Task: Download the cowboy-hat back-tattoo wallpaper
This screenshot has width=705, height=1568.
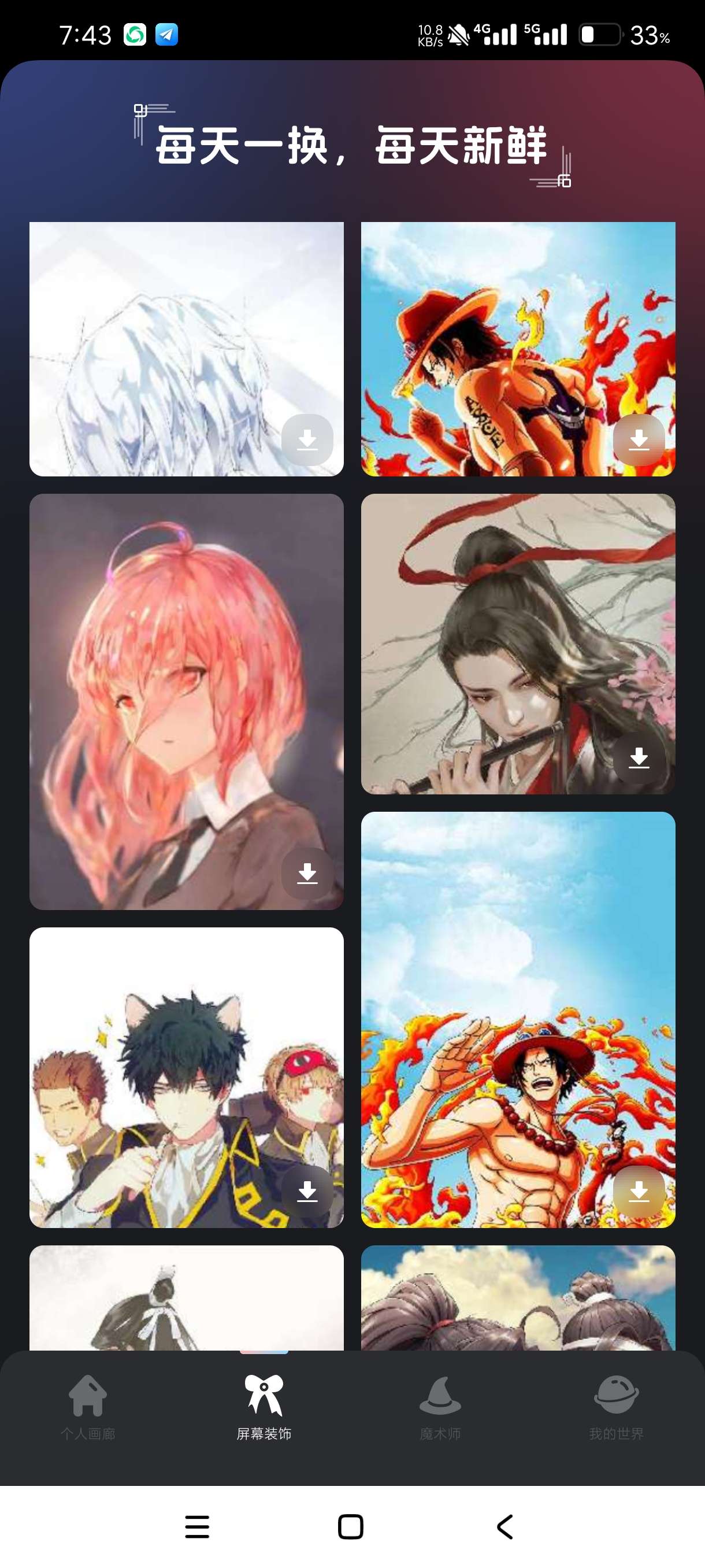Action: click(639, 440)
